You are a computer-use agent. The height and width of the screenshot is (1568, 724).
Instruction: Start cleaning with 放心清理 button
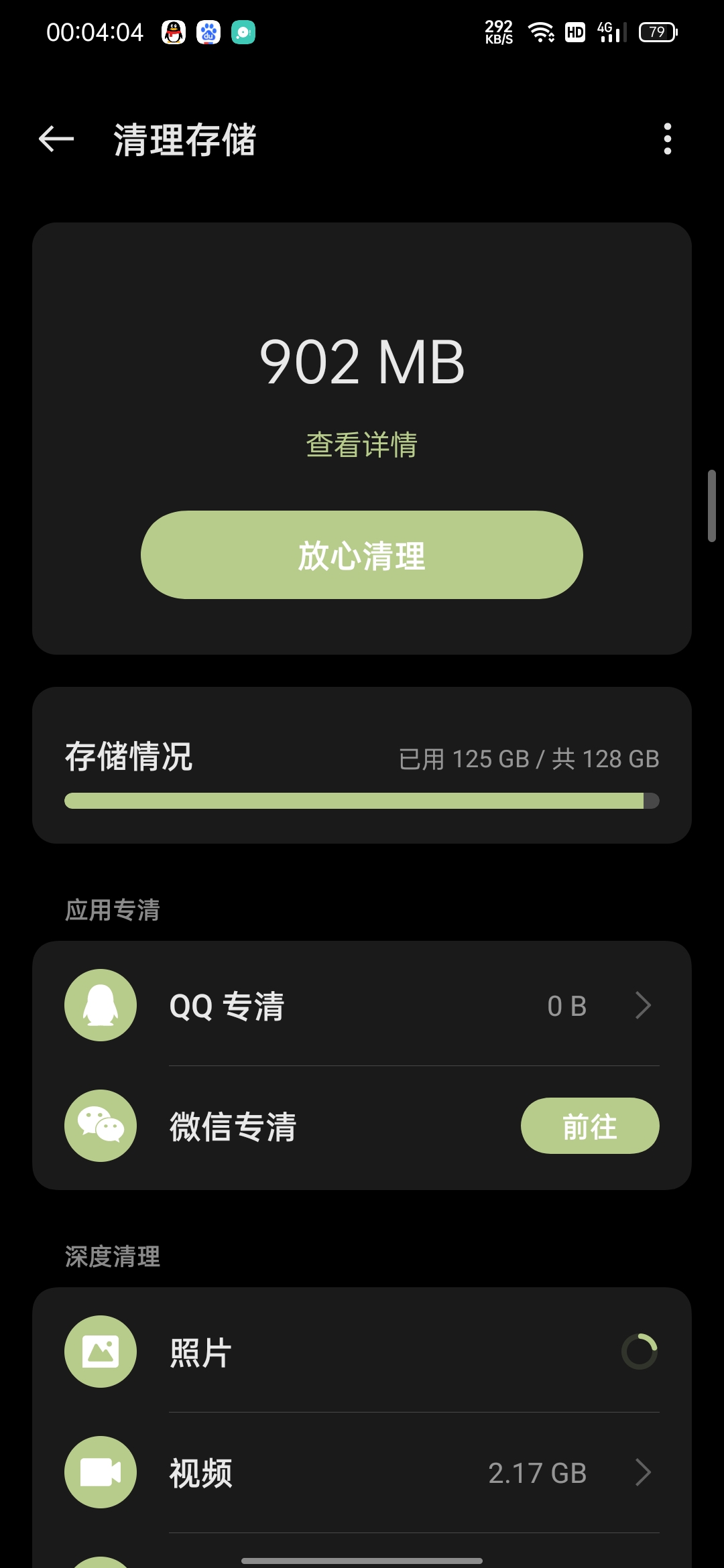(362, 555)
